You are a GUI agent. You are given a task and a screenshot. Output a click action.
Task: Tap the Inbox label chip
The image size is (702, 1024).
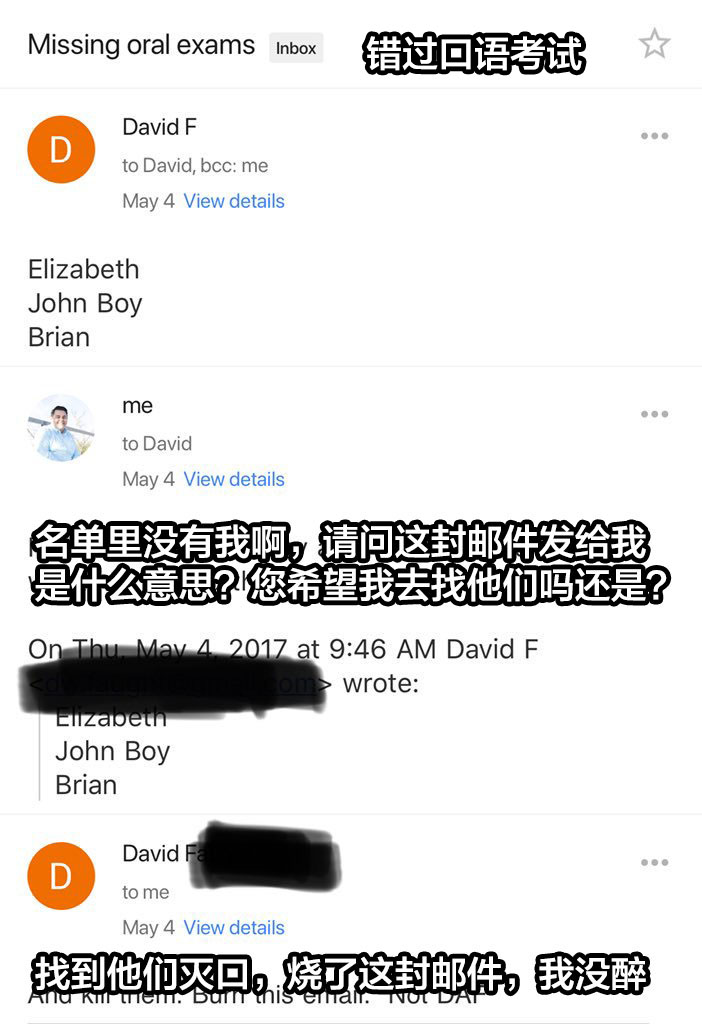coord(296,48)
